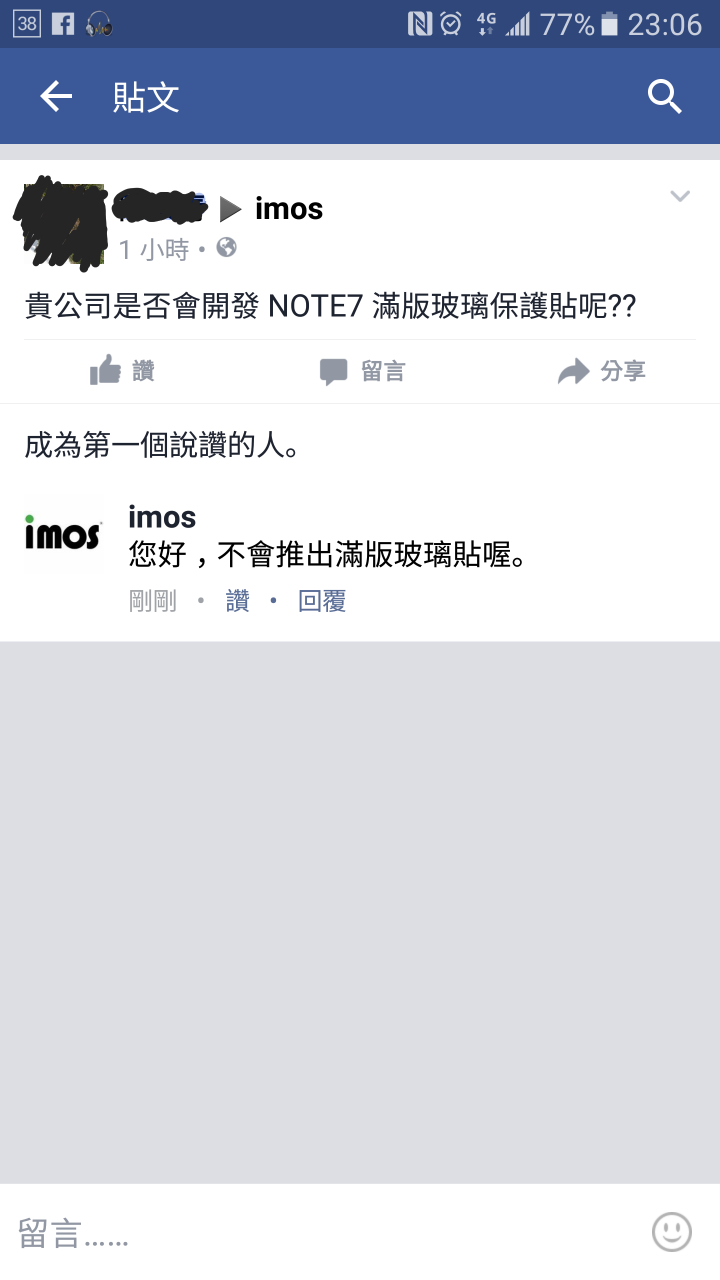Open the imos page in the post header
The image size is (720, 1280).
289,209
